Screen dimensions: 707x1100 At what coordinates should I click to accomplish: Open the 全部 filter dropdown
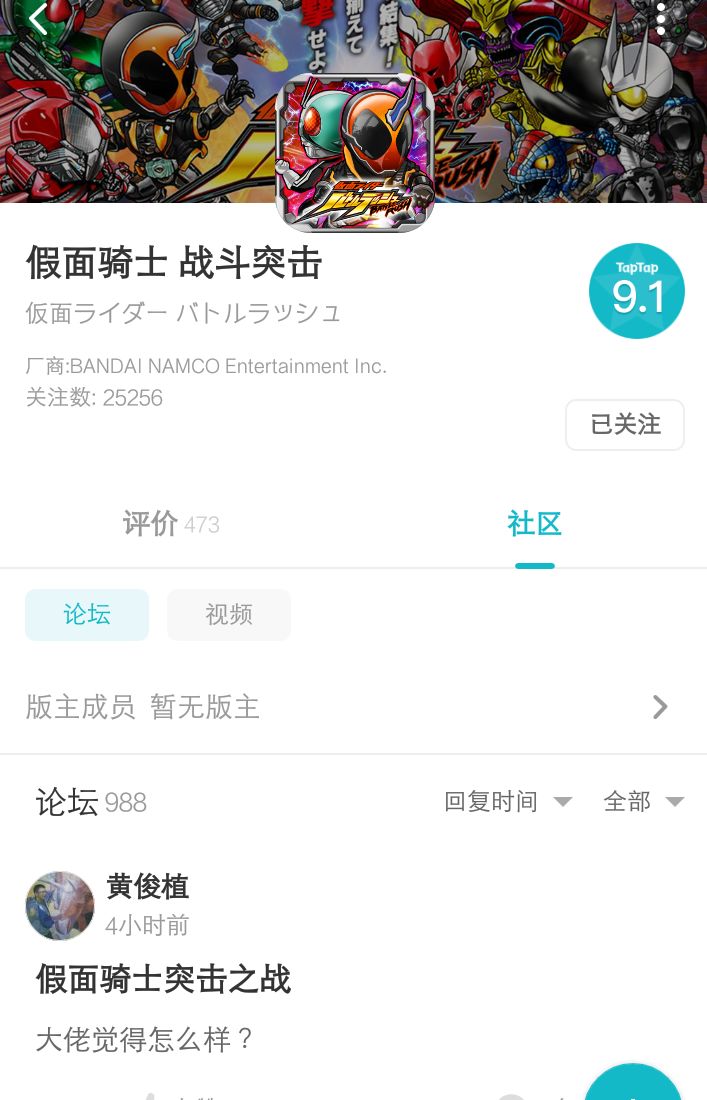pos(643,802)
